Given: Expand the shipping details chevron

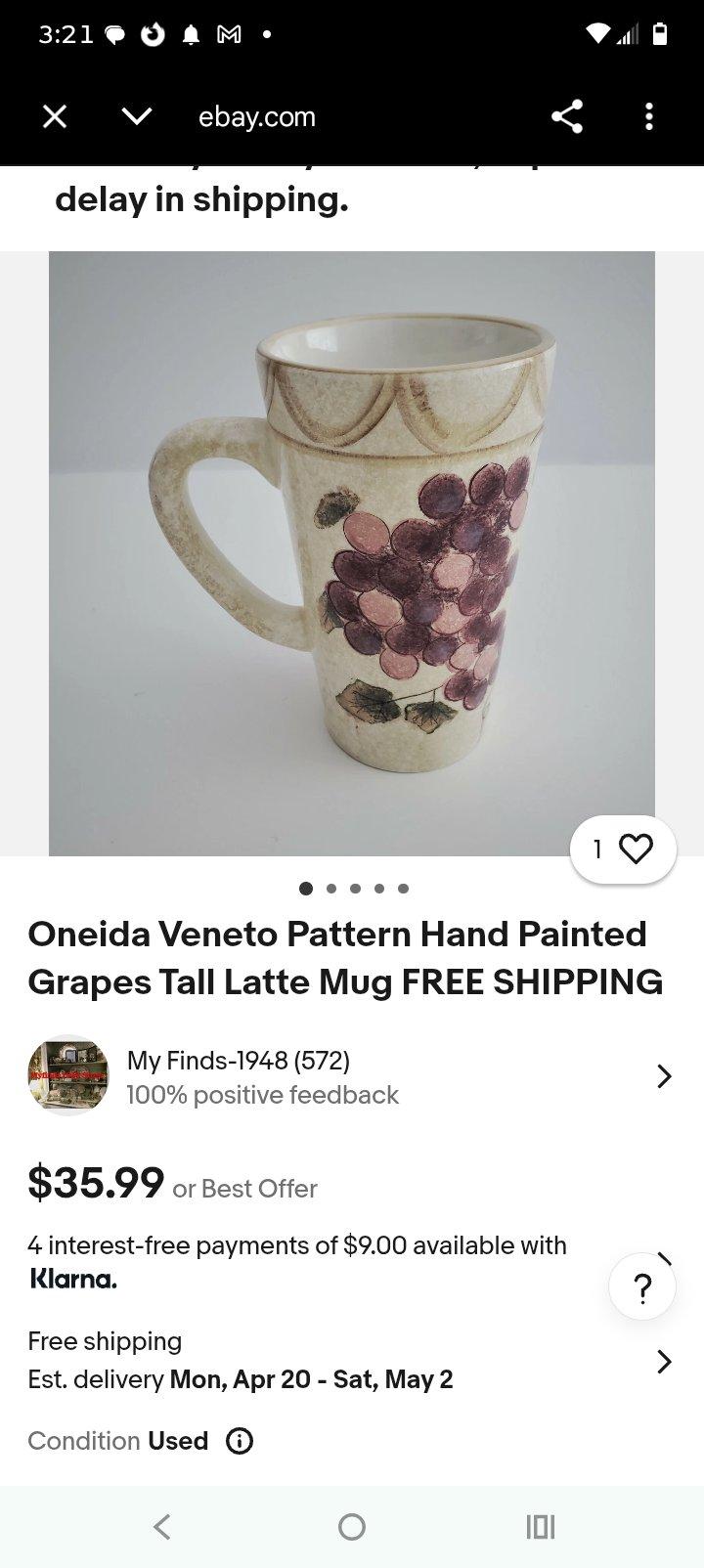Looking at the screenshot, I should [x=665, y=1361].
